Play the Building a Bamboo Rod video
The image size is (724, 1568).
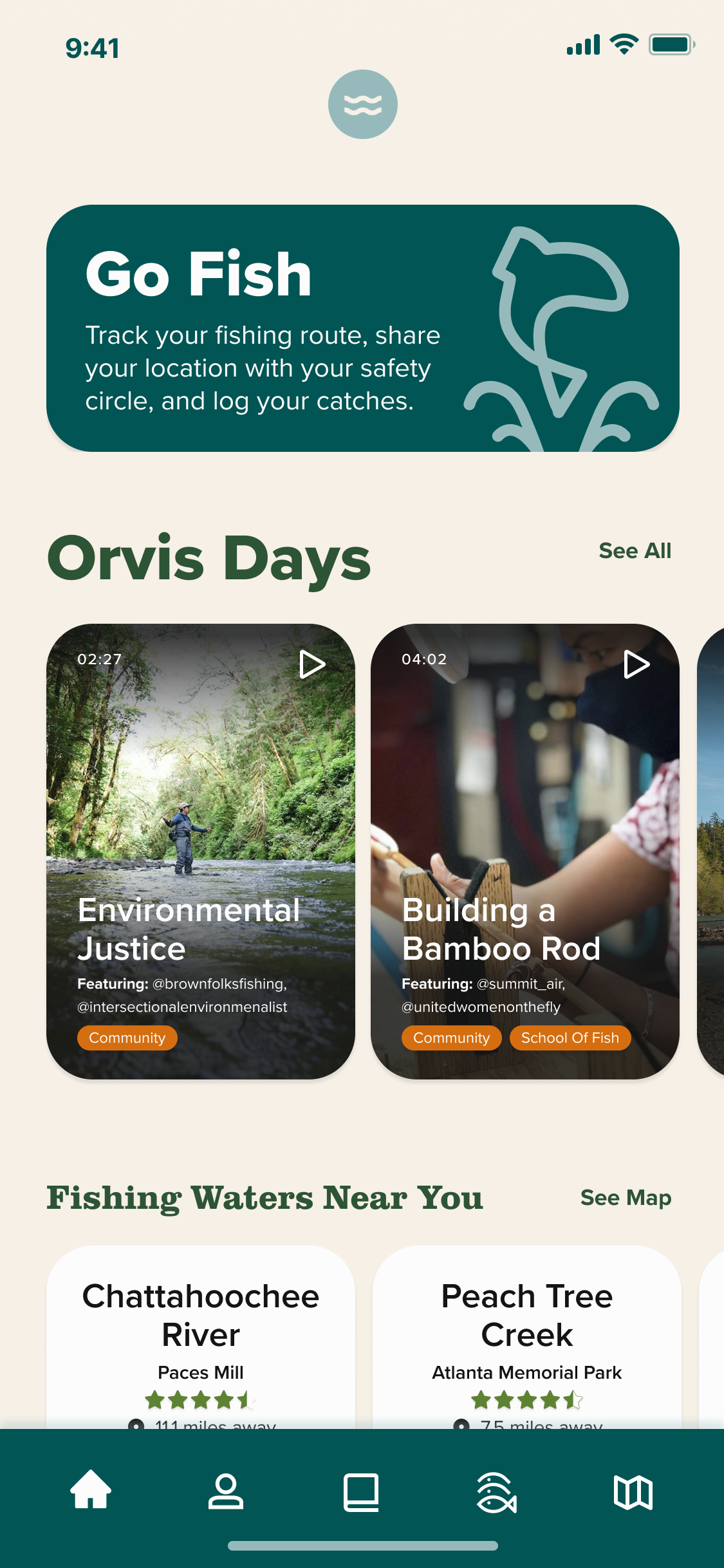point(636,664)
